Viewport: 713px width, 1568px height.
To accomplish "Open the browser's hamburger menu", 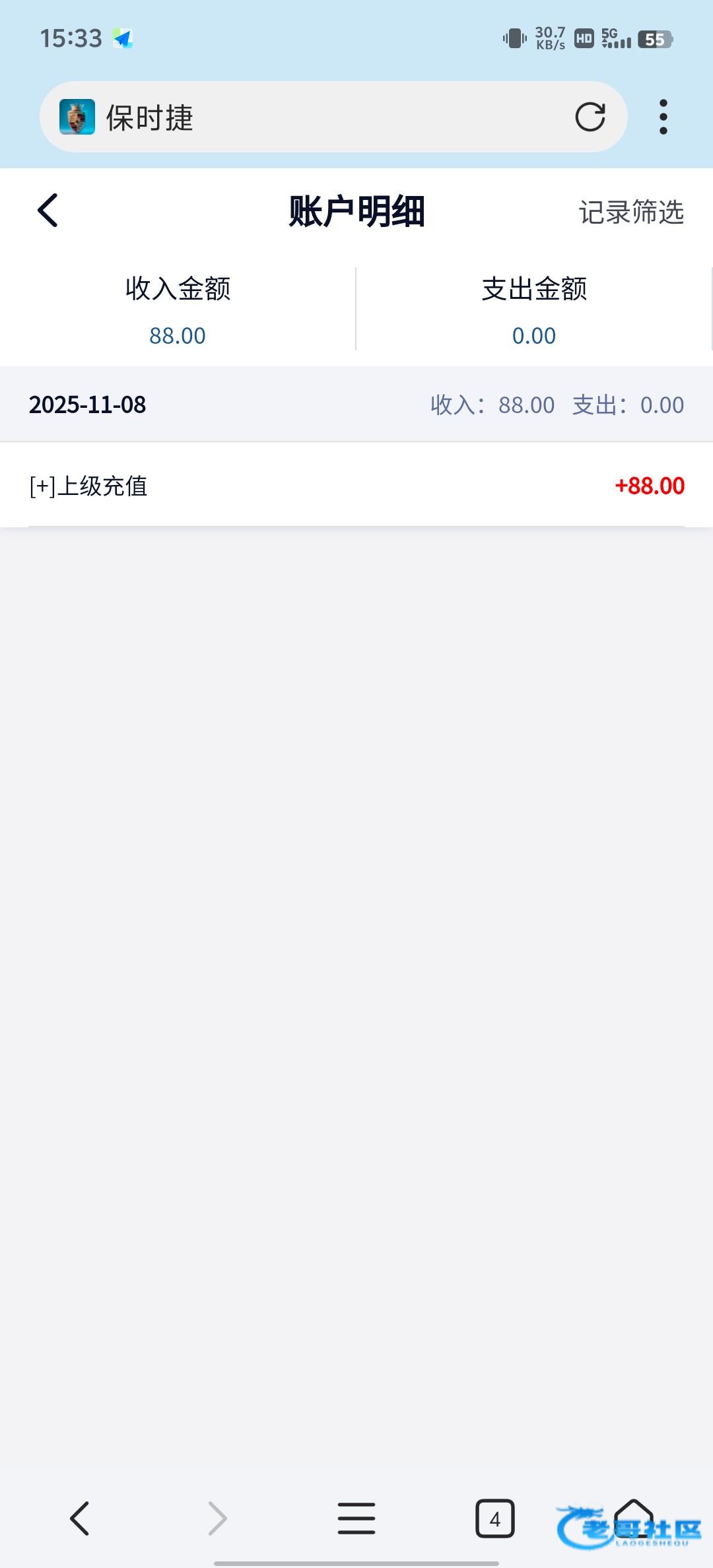I will coord(356,1518).
